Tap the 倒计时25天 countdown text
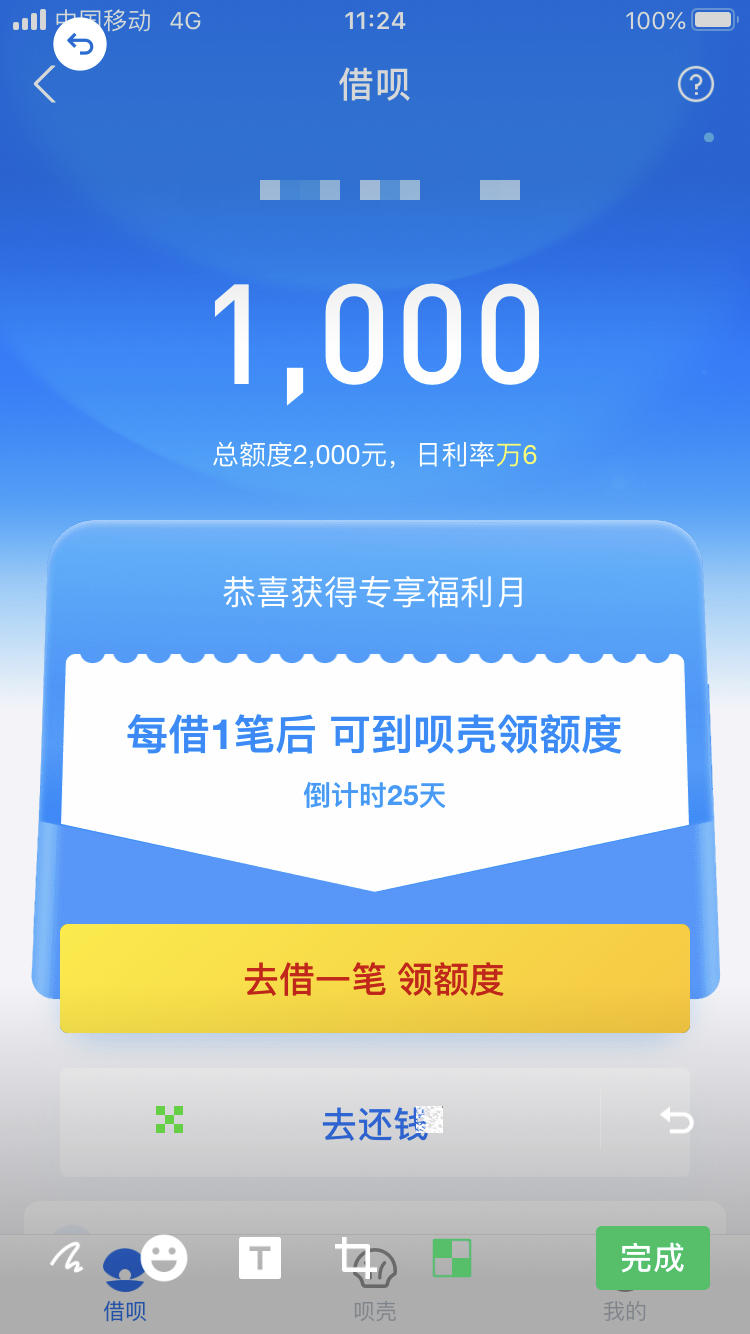 [374, 797]
